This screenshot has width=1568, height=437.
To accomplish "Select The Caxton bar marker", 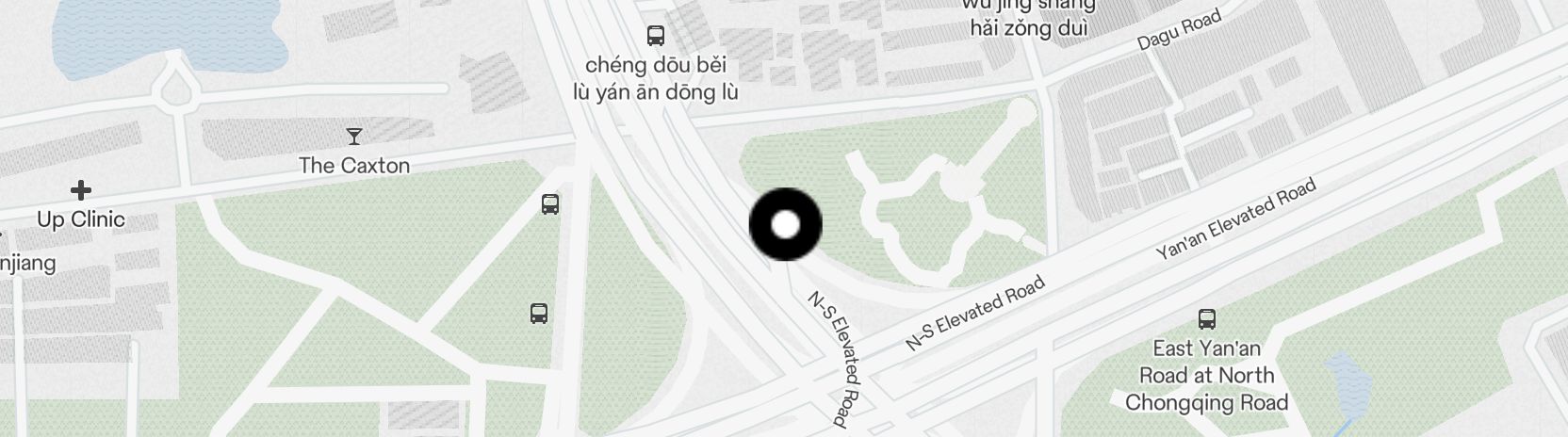I will point(353,138).
